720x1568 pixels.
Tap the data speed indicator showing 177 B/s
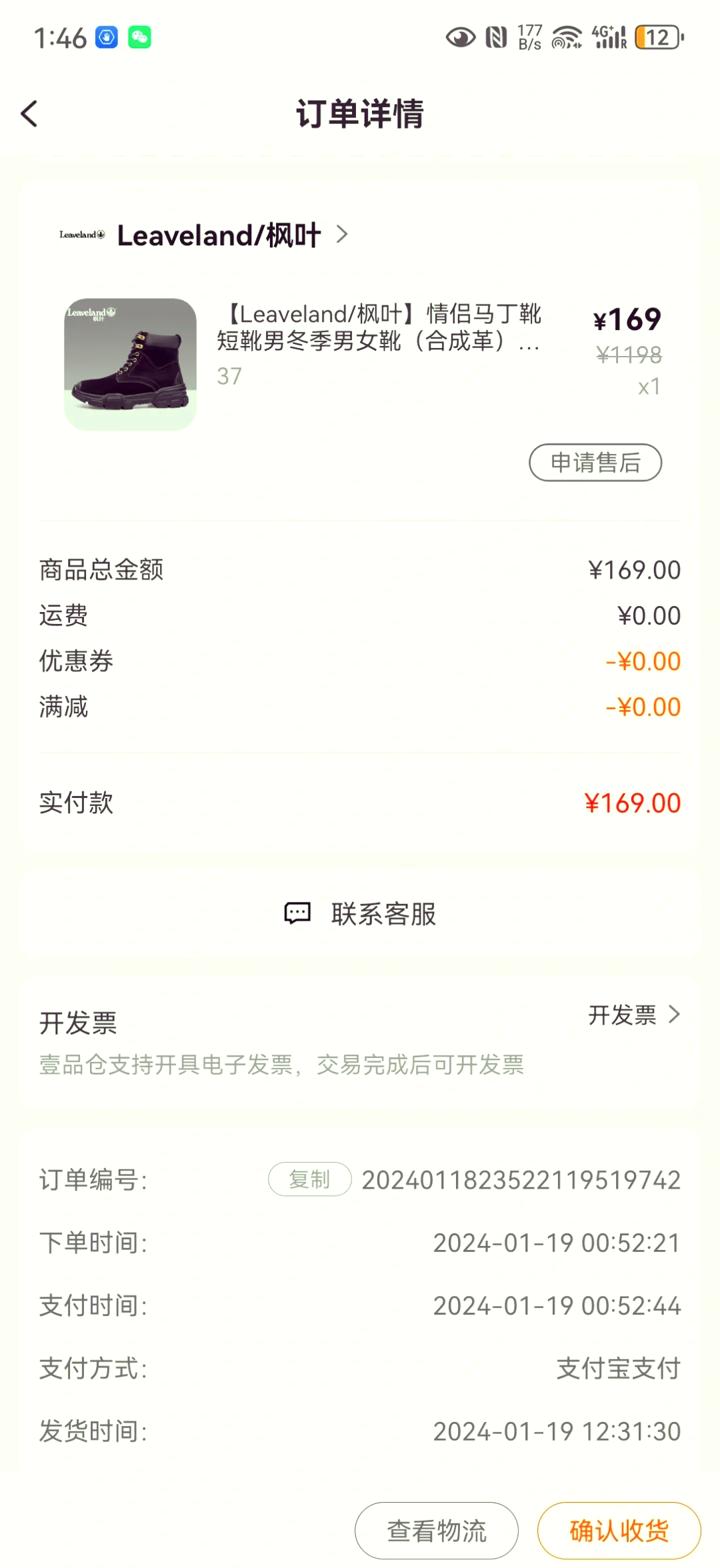(529, 38)
